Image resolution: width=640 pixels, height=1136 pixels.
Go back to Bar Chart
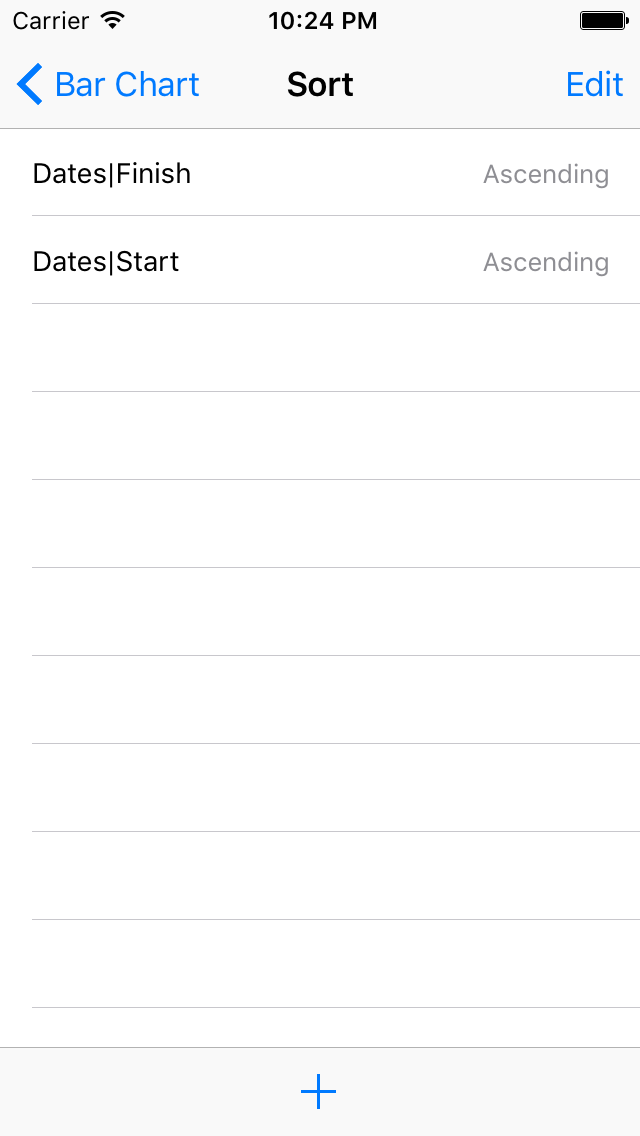tap(108, 85)
